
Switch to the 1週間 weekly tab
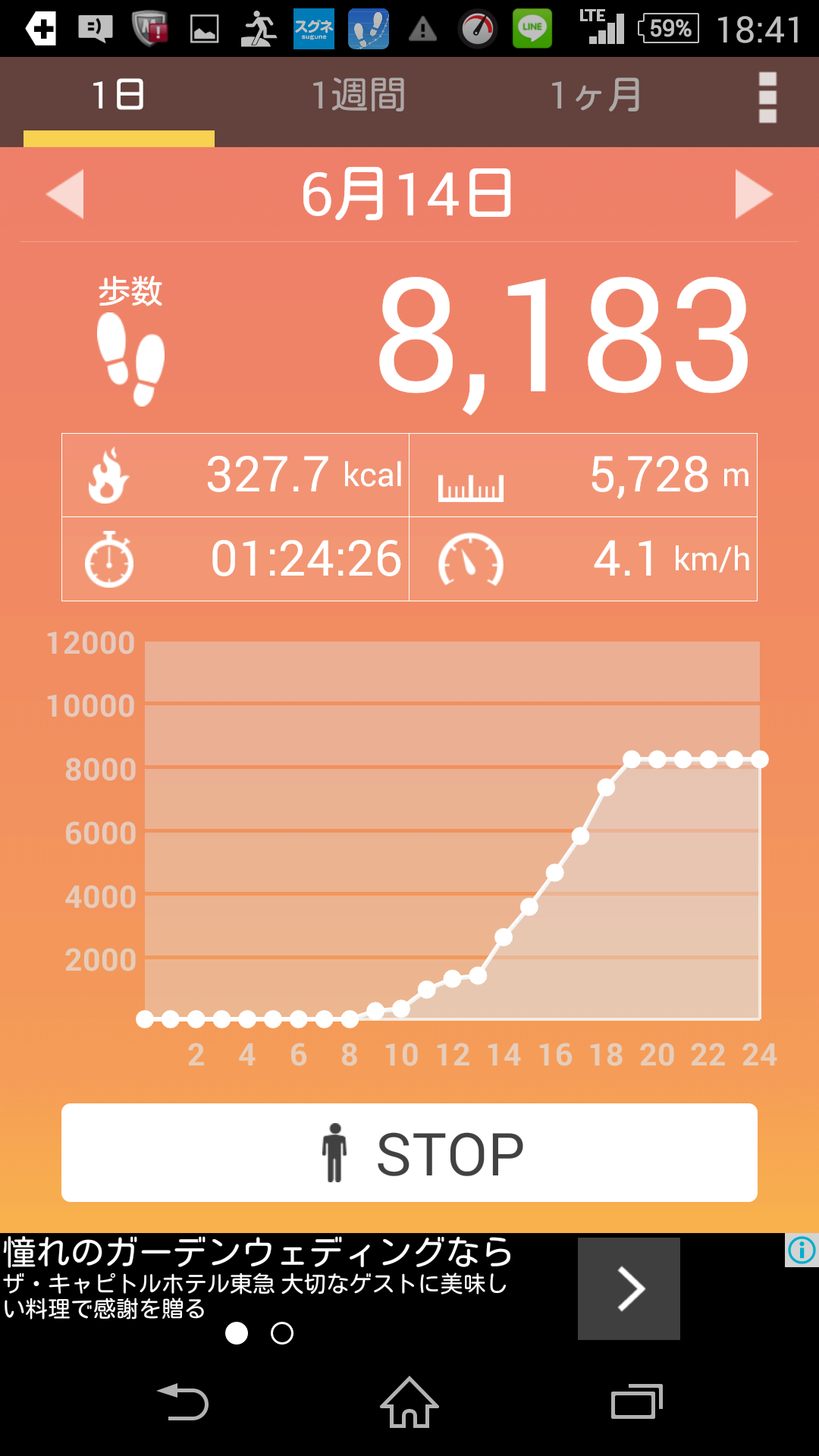point(358,96)
